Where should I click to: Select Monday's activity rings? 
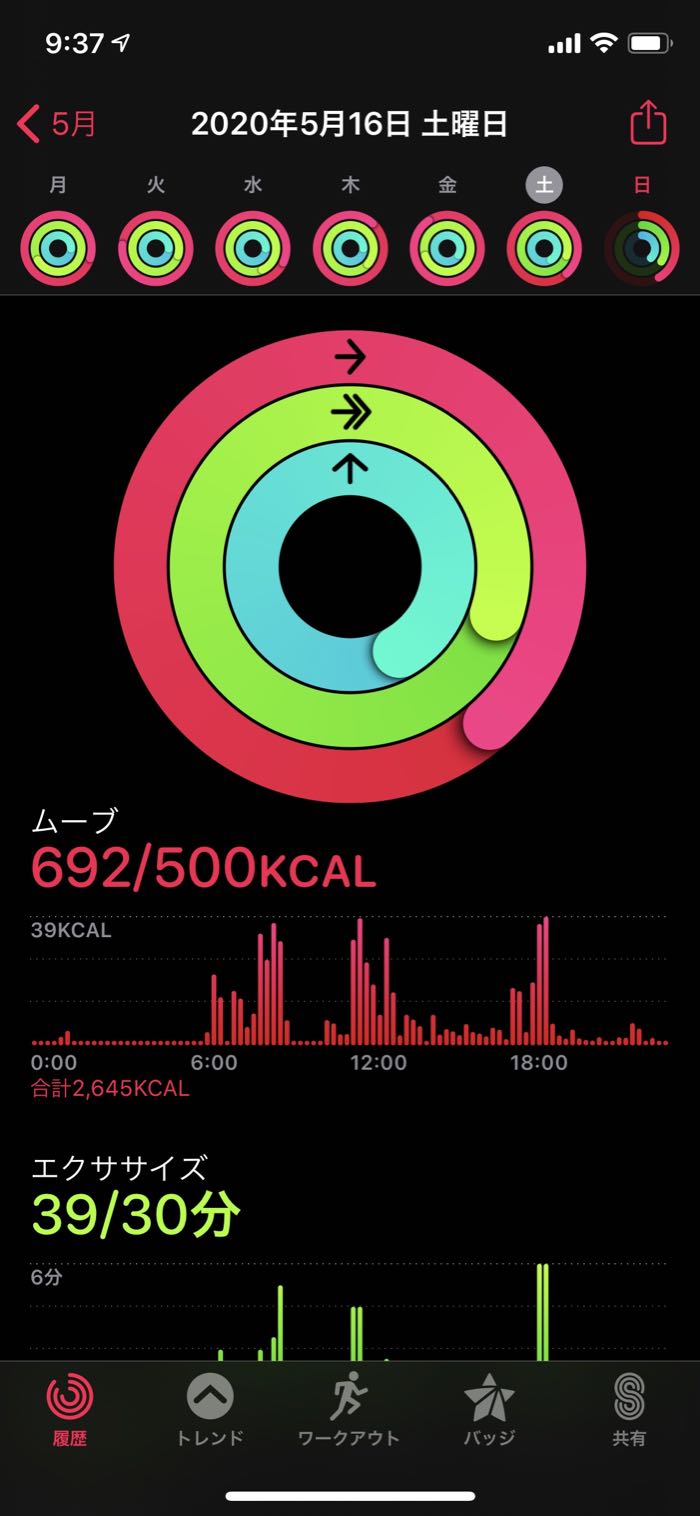coord(58,249)
